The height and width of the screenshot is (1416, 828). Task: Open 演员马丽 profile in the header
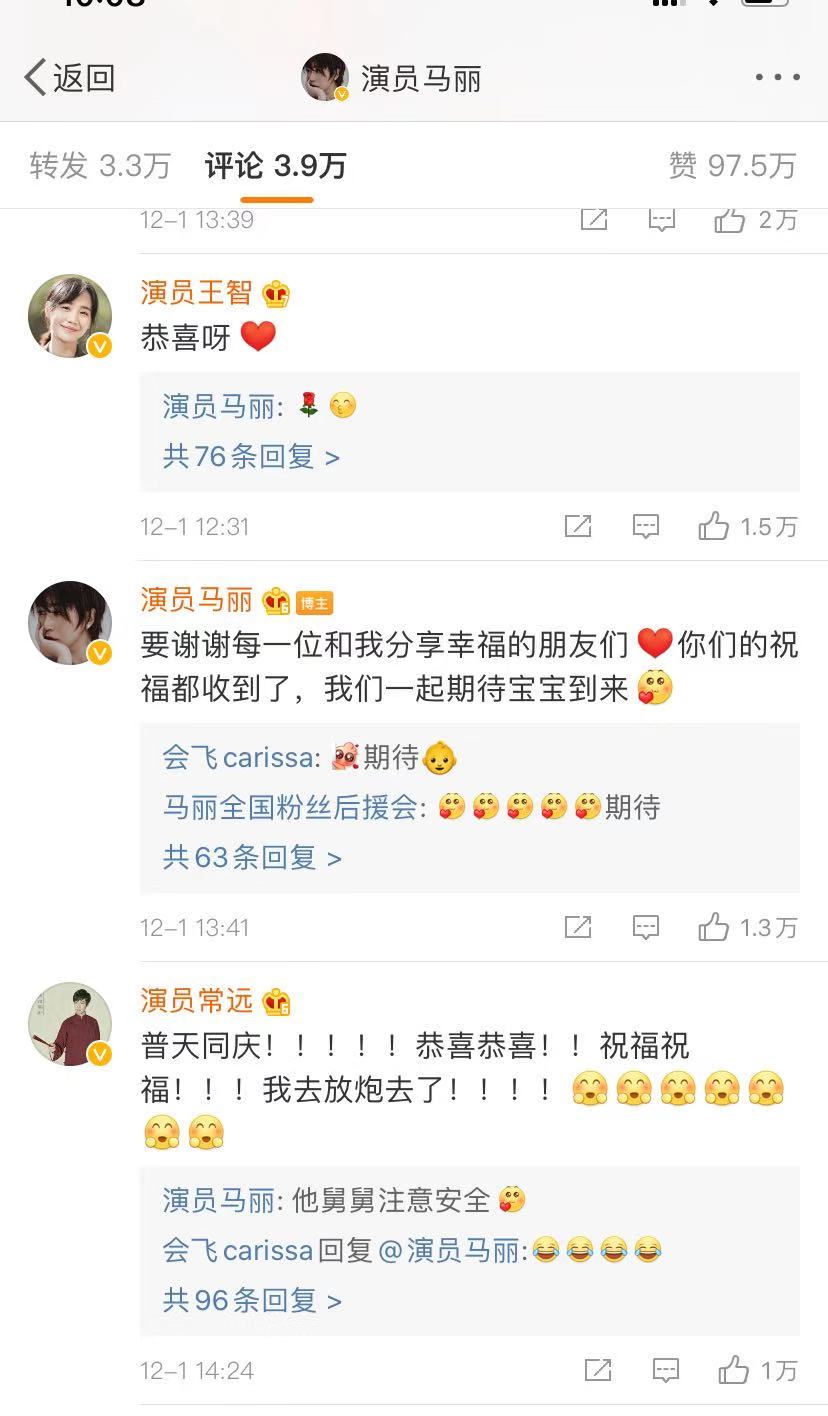click(x=392, y=78)
